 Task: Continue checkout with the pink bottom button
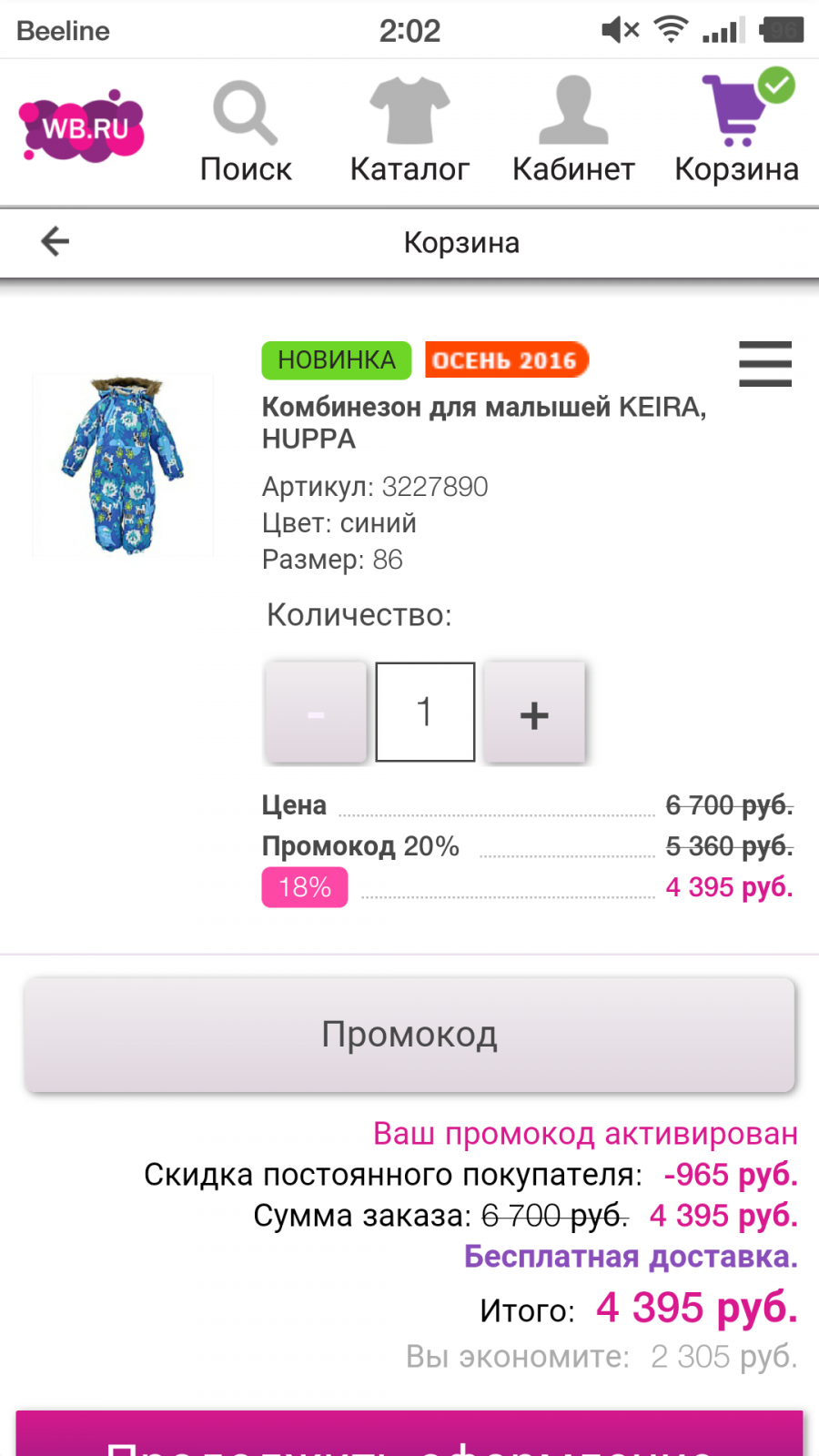(x=409, y=1435)
